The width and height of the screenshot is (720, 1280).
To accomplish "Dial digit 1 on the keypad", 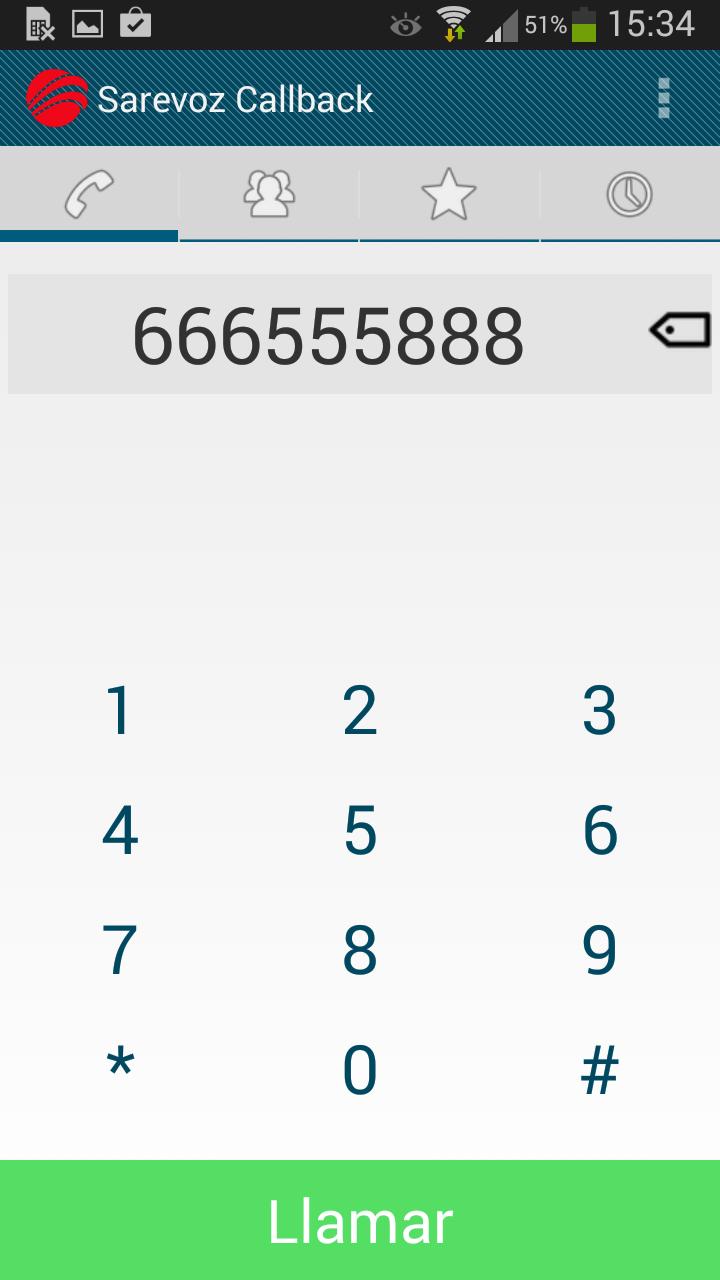I will tap(120, 711).
